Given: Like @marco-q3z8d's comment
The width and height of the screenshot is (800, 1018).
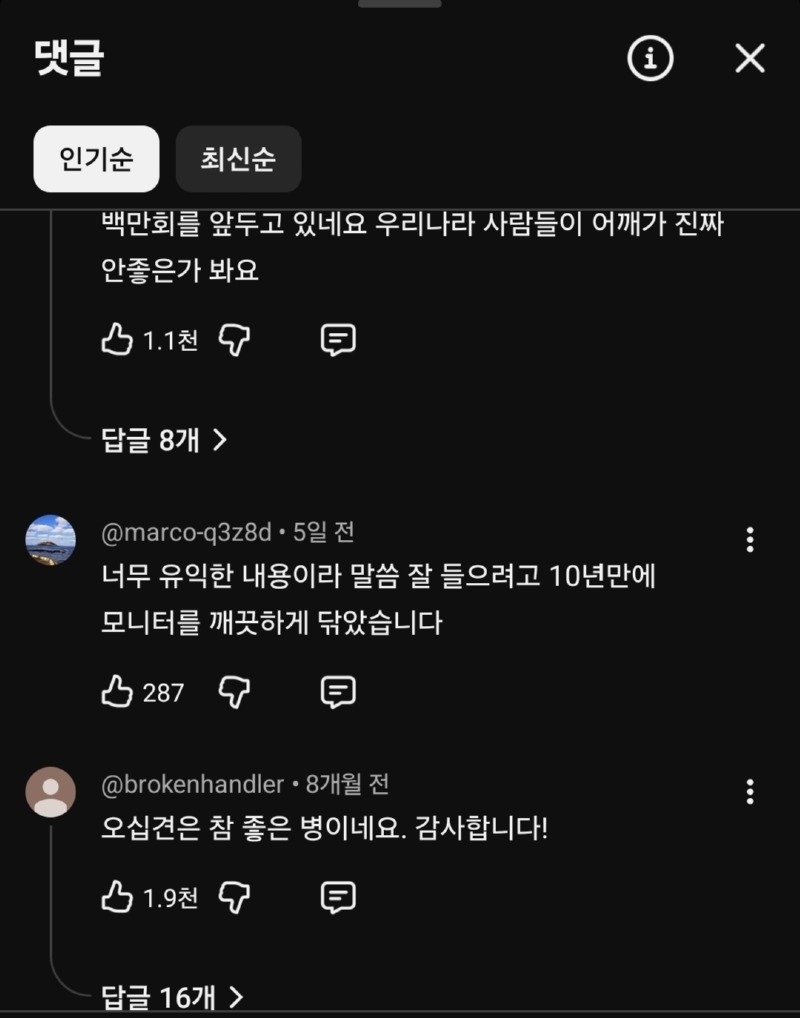Looking at the screenshot, I should [x=117, y=692].
